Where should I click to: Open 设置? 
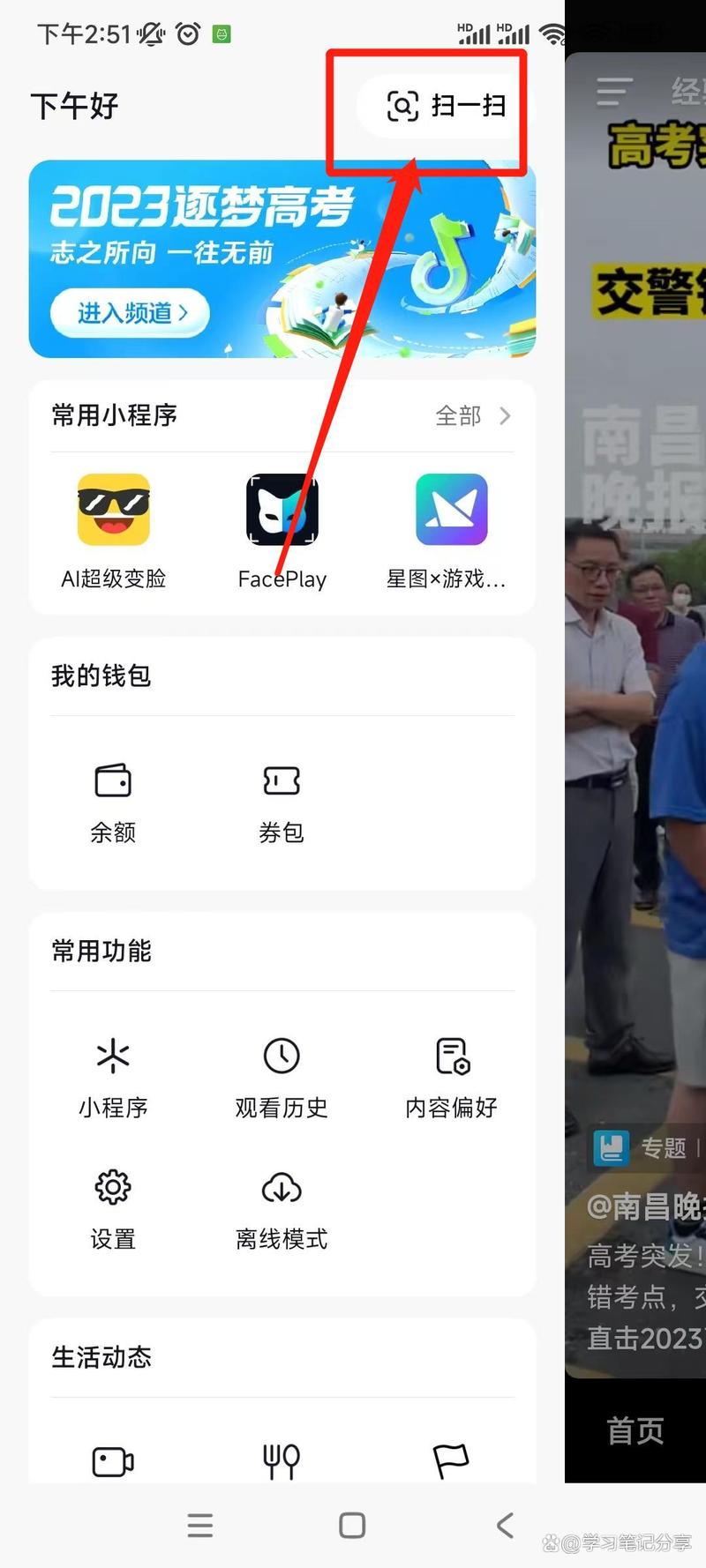[113, 1208]
